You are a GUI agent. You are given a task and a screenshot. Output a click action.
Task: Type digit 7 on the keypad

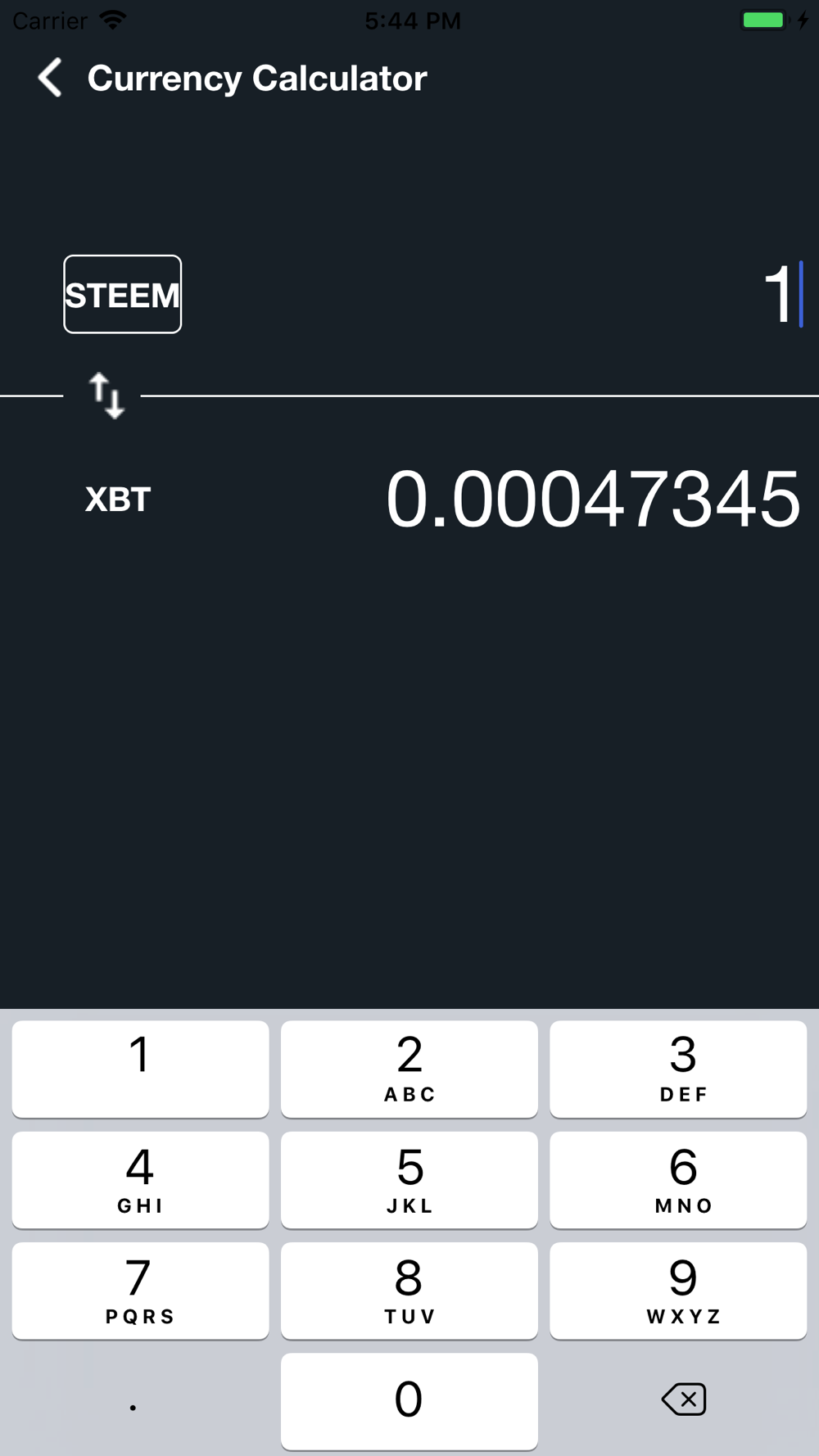point(140,1291)
